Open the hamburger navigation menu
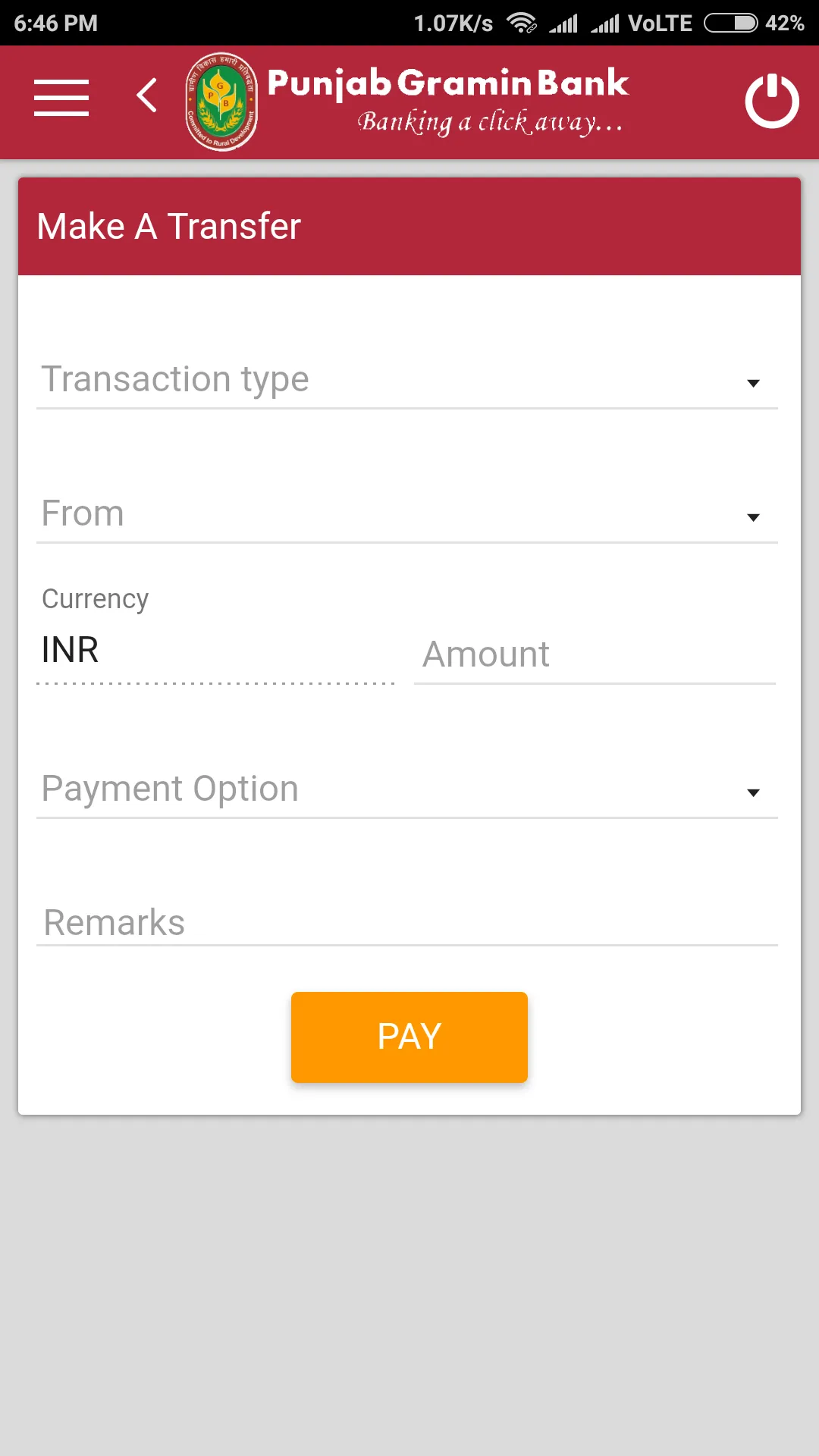Image resolution: width=819 pixels, height=1456 pixels. 61,99
